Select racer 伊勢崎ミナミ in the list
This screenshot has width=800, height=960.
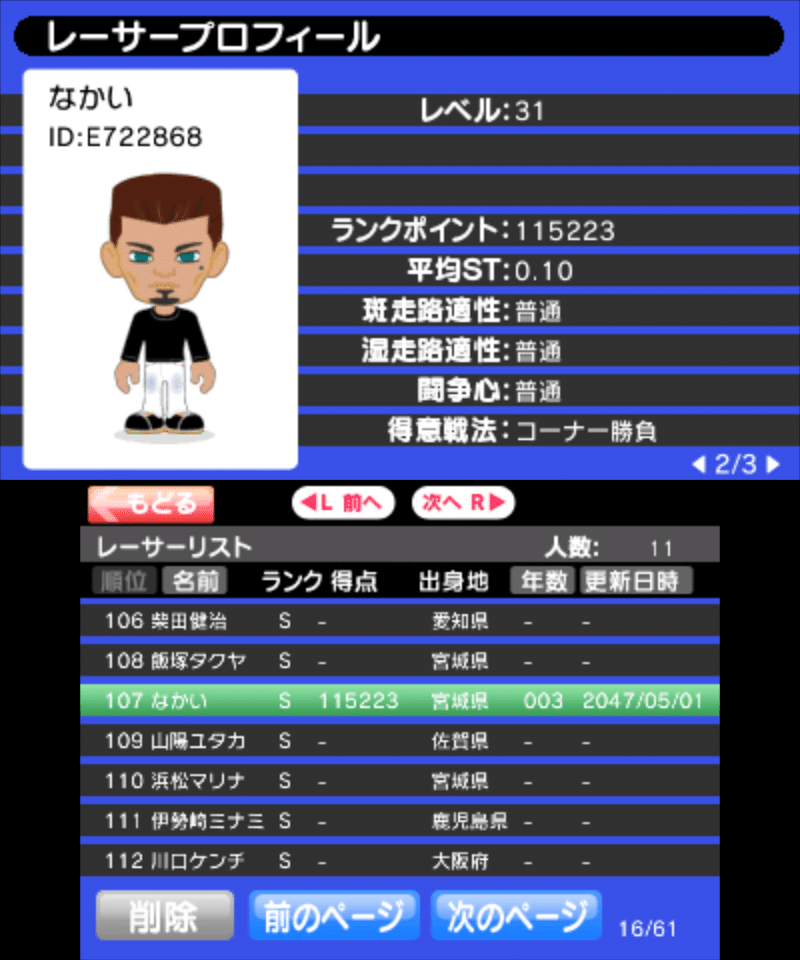pos(400,821)
